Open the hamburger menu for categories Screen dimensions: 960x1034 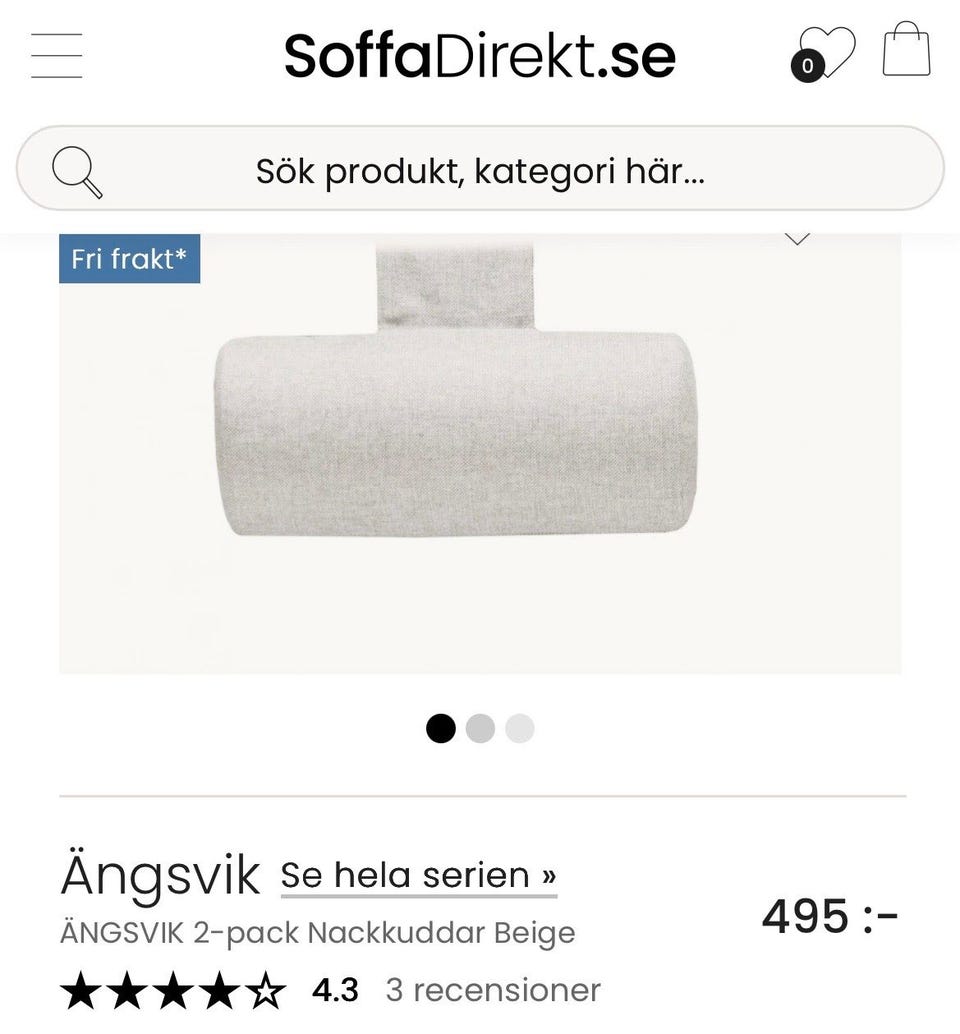coord(57,55)
